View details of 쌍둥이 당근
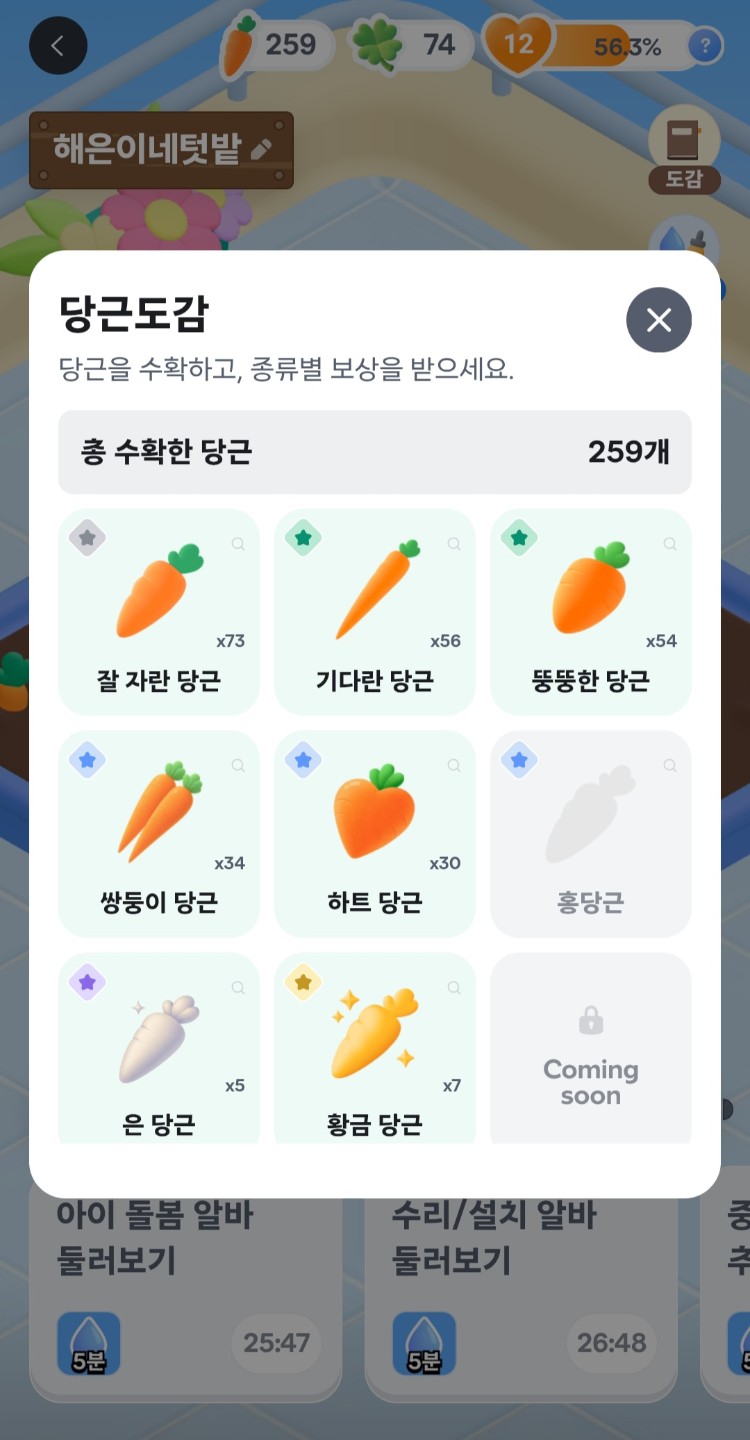Screen dimensions: 750x1440 tap(159, 833)
